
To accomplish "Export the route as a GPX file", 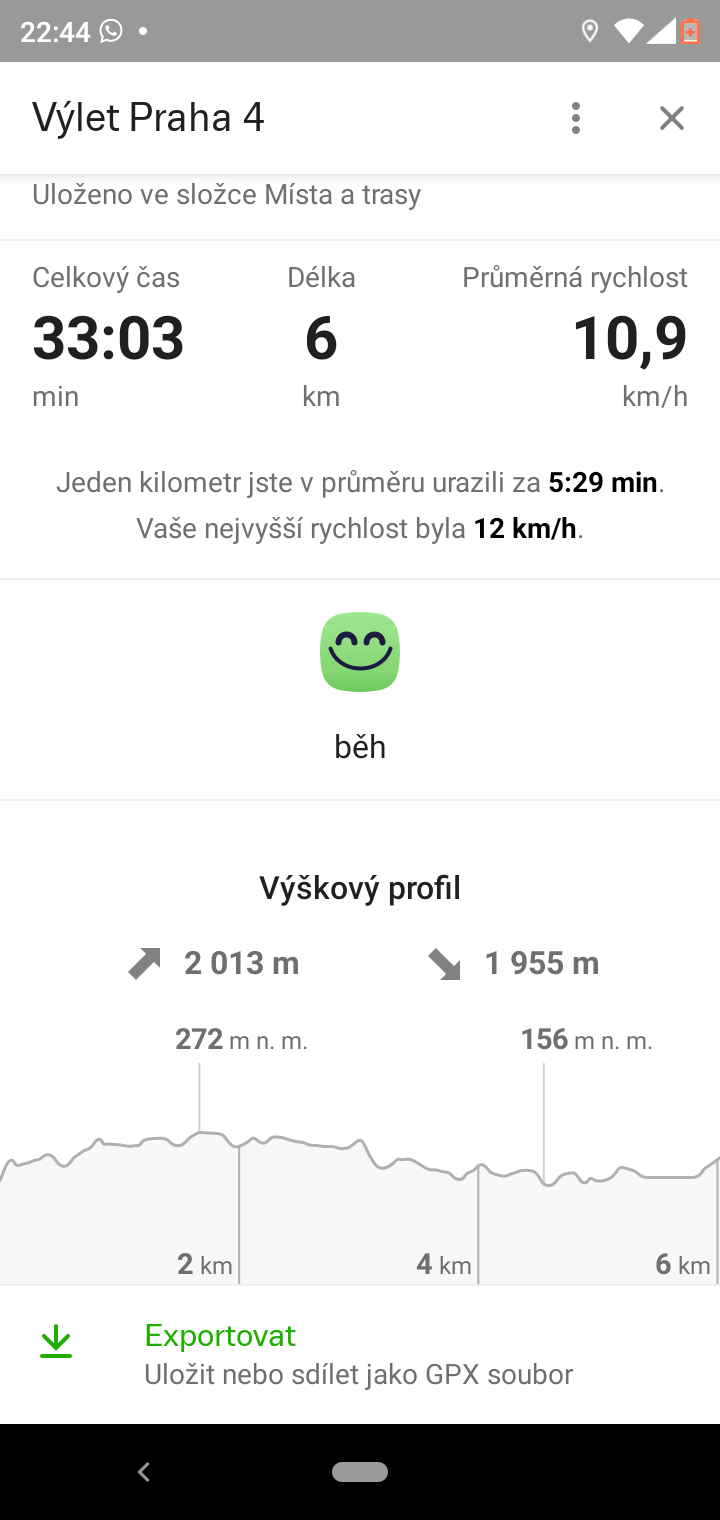I will coord(360,1355).
